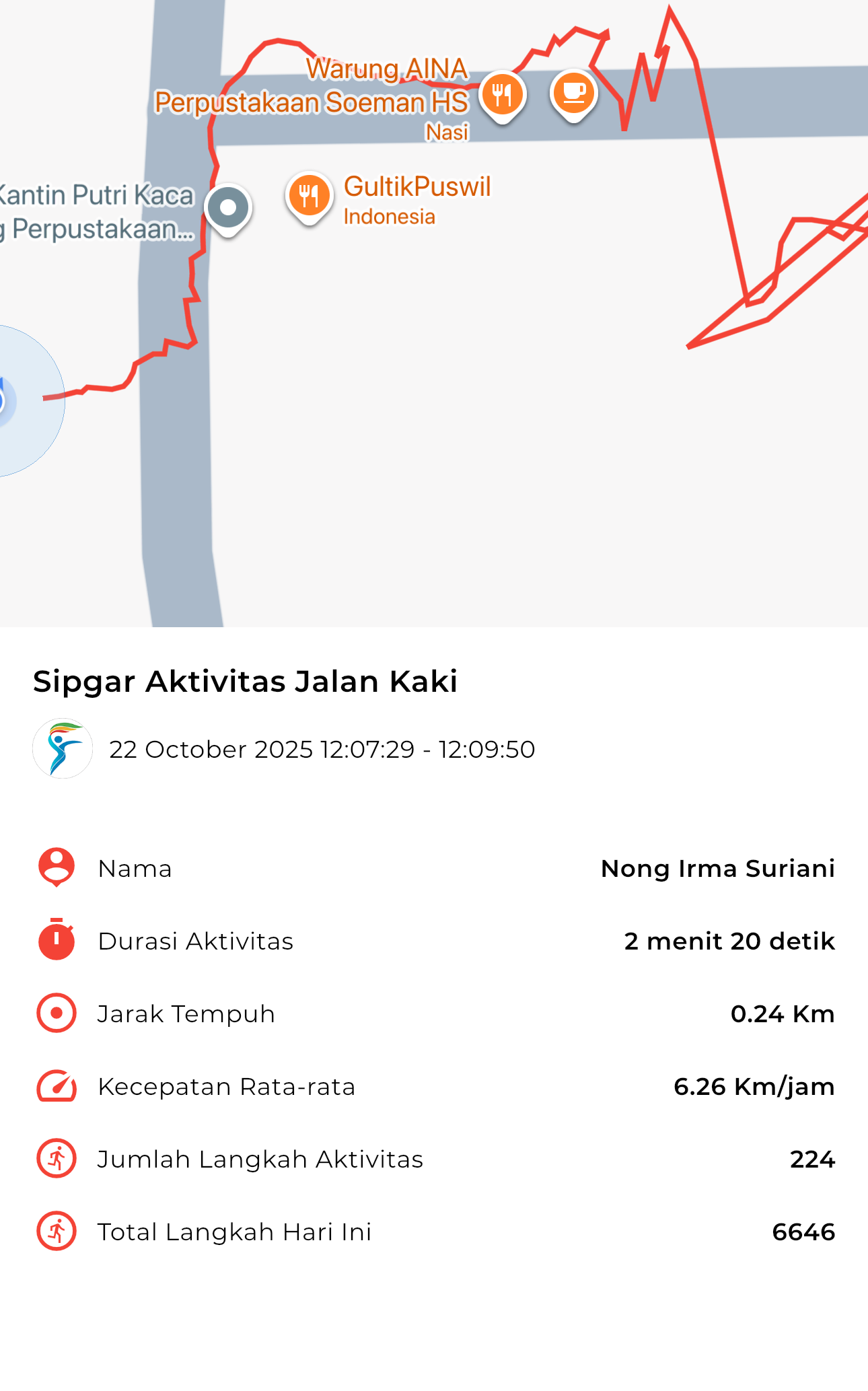Select the Warung AINA restaurant marker
Image resolution: width=868 pixels, height=1391 pixels.
(502, 96)
